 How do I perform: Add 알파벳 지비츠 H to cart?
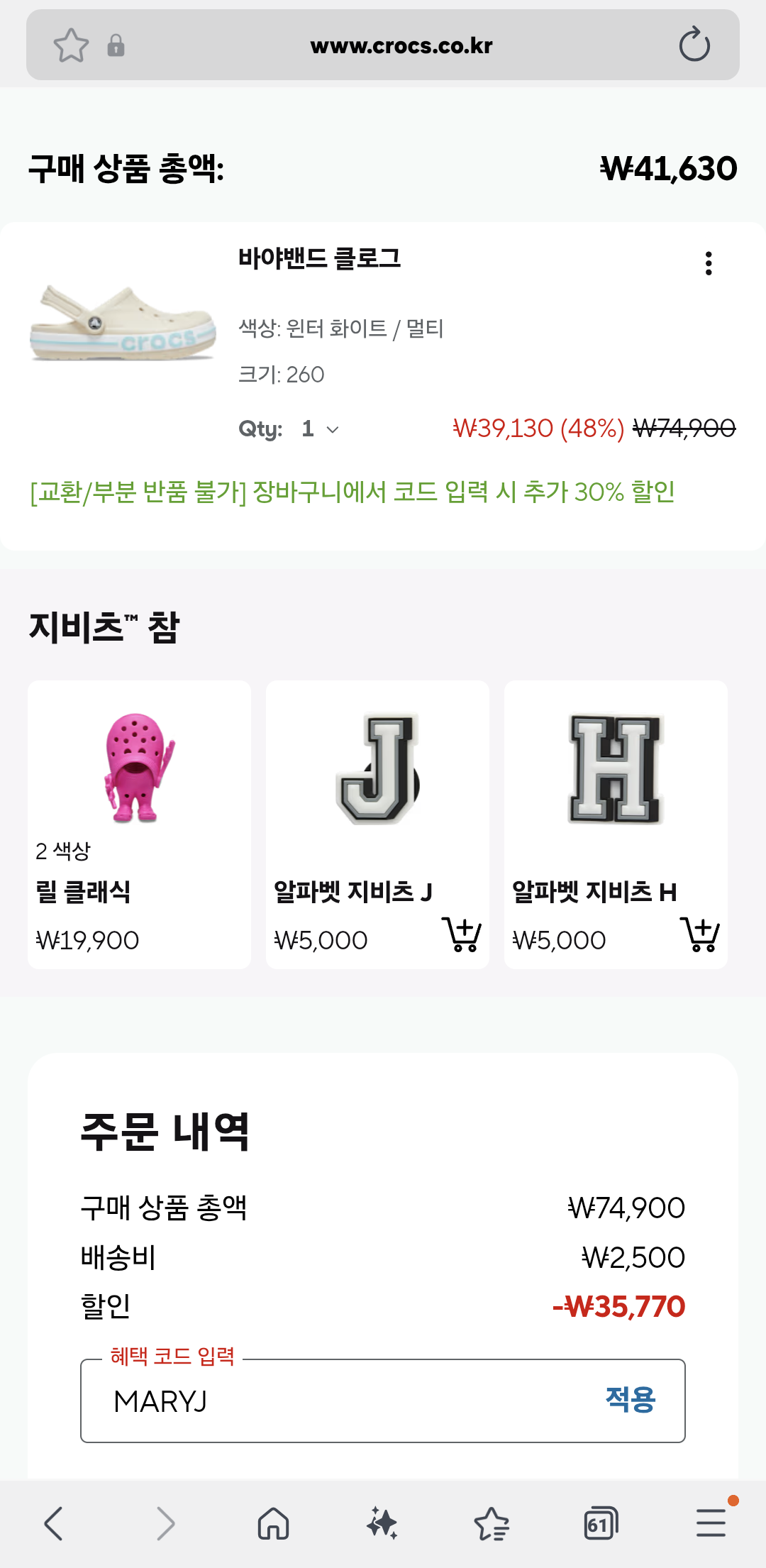[x=700, y=934]
